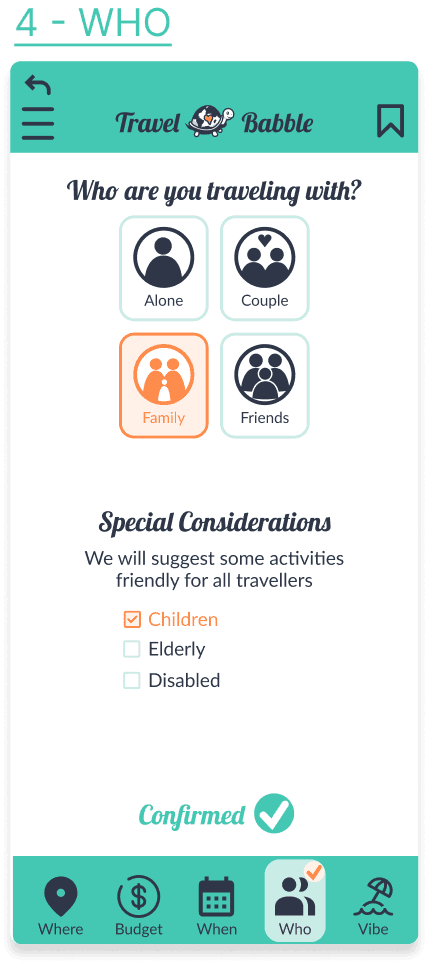Pick the Friends option

click(x=265, y=385)
